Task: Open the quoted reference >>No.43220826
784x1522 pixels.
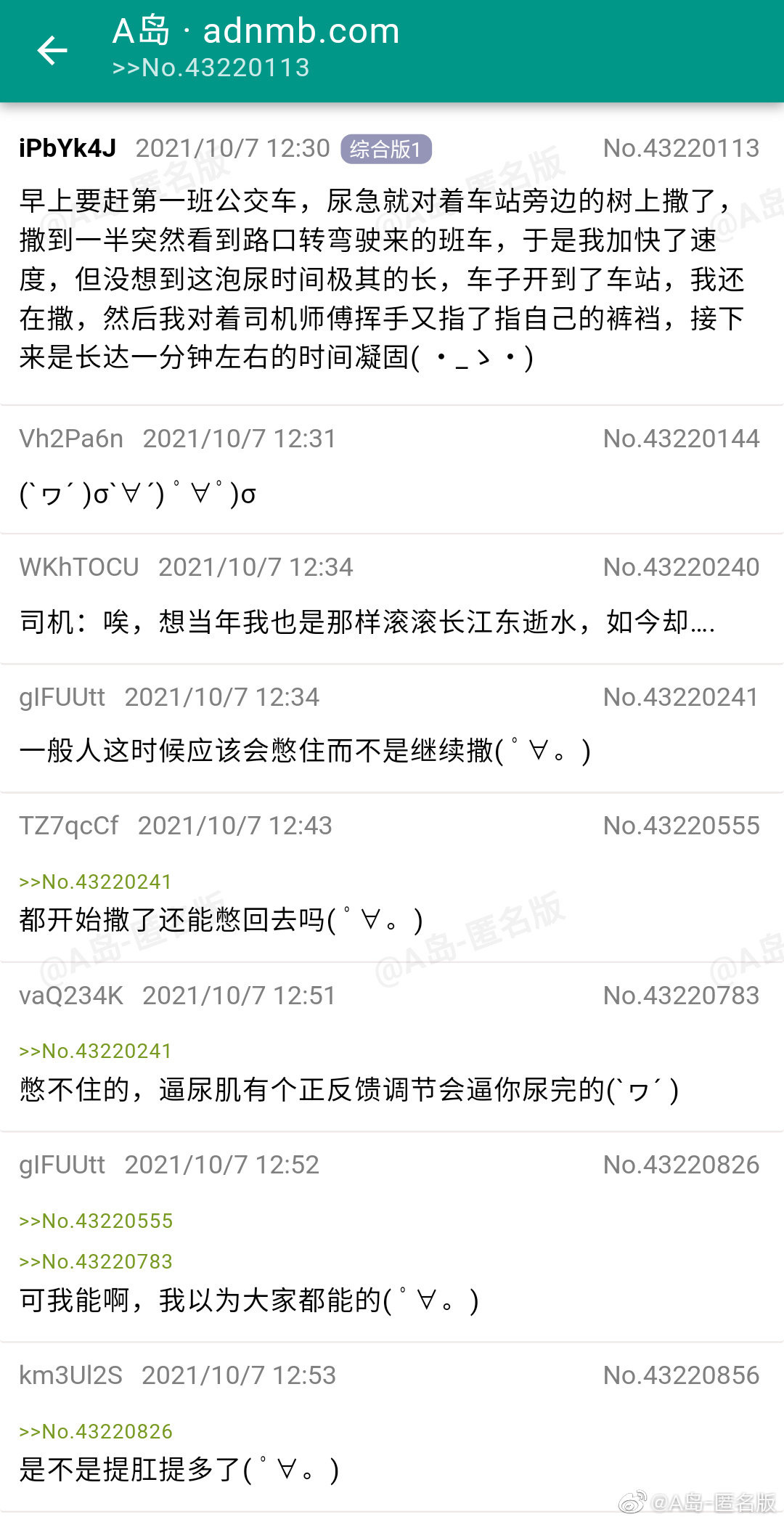Action: pos(96,1431)
